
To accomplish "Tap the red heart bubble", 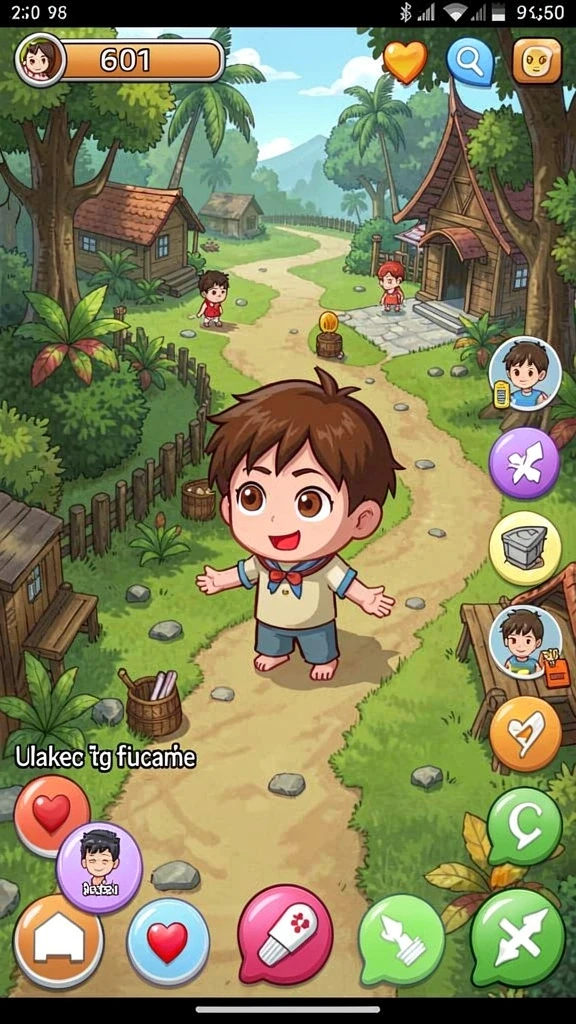I will click(x=51, y=814).
